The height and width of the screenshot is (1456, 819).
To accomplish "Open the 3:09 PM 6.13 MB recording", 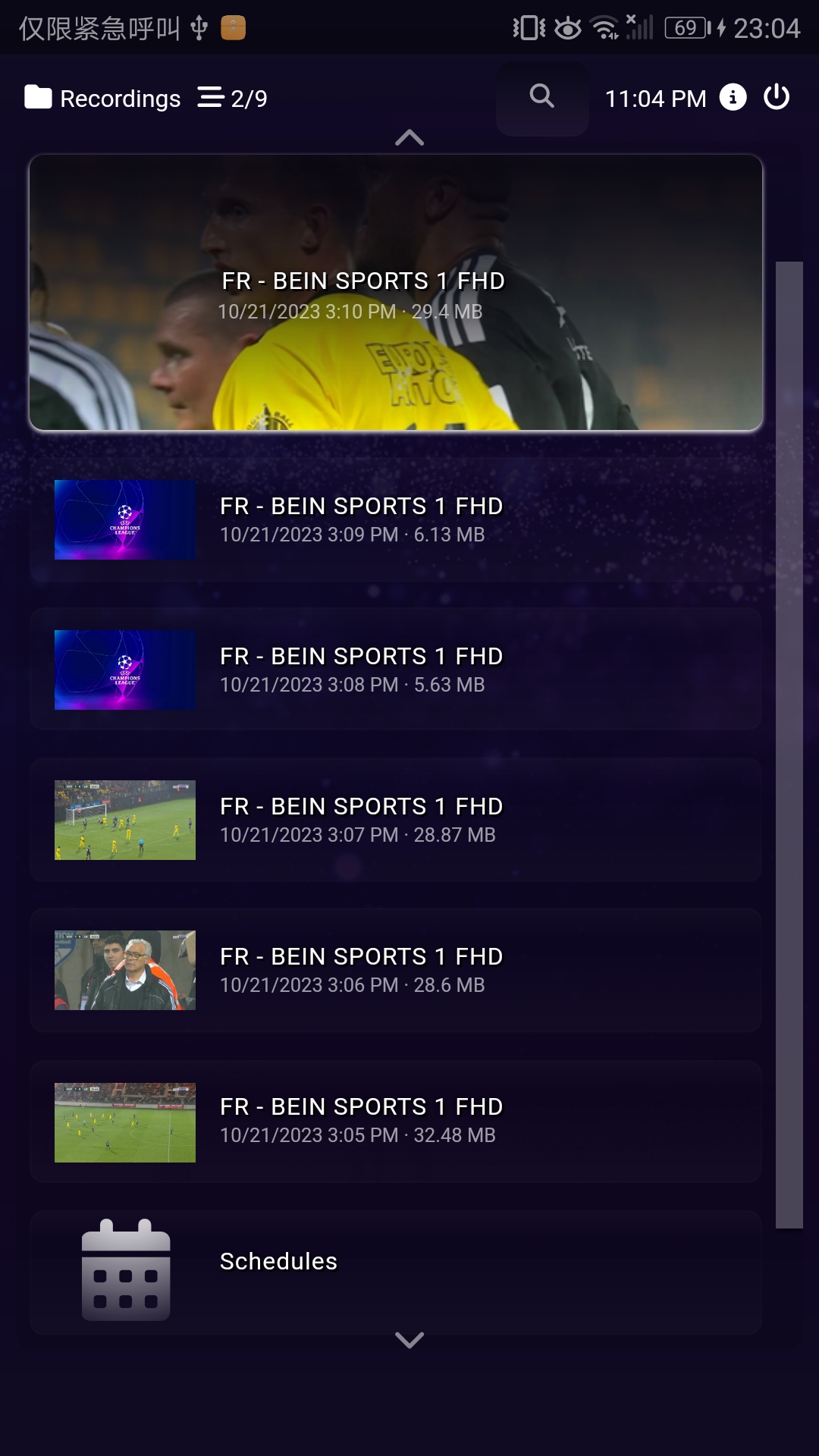I will pyautogui.click(x=396, y=519).
